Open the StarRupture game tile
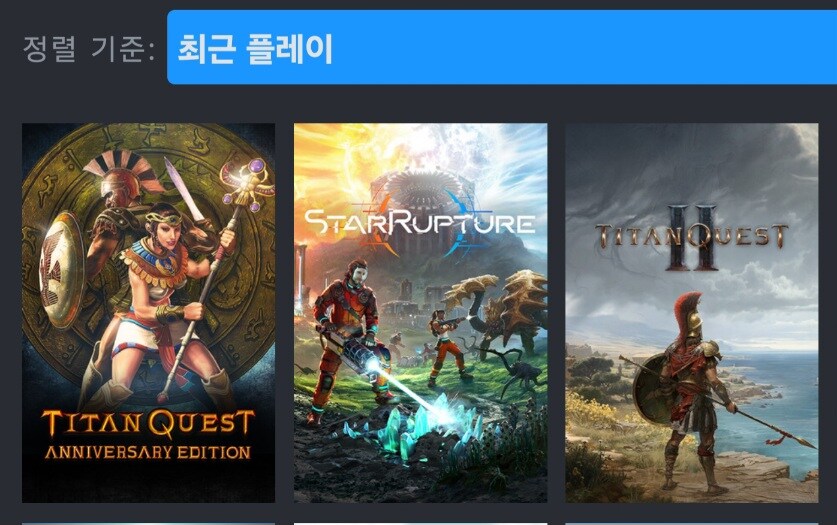The image size is (837, 525). tap(420, 312)
